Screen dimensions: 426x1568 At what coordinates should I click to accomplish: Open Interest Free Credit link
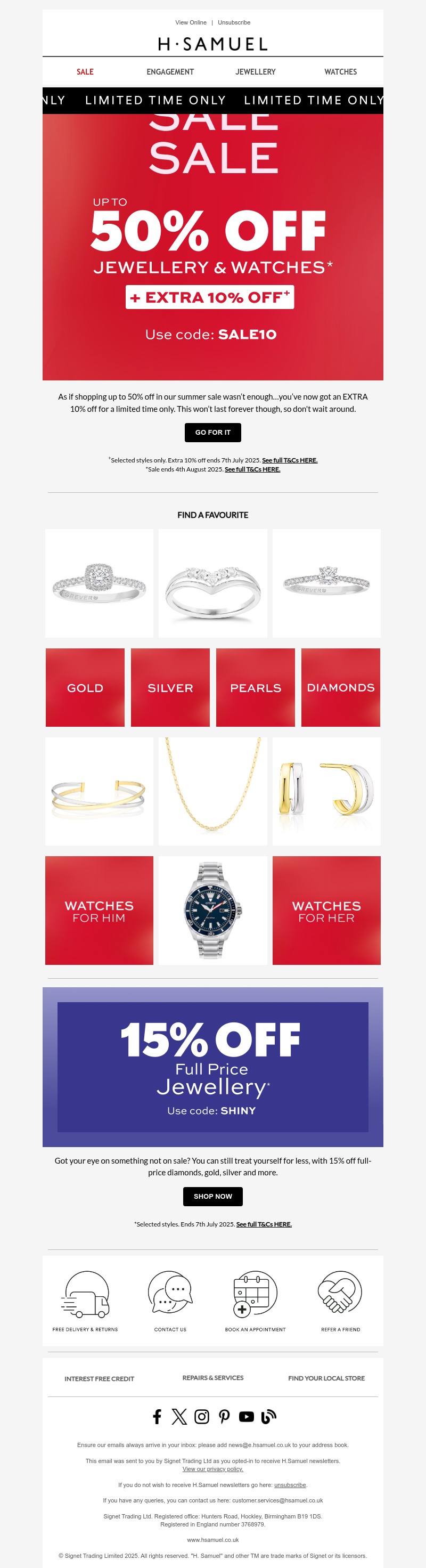pyautogui.click(x=99, y=1379)
